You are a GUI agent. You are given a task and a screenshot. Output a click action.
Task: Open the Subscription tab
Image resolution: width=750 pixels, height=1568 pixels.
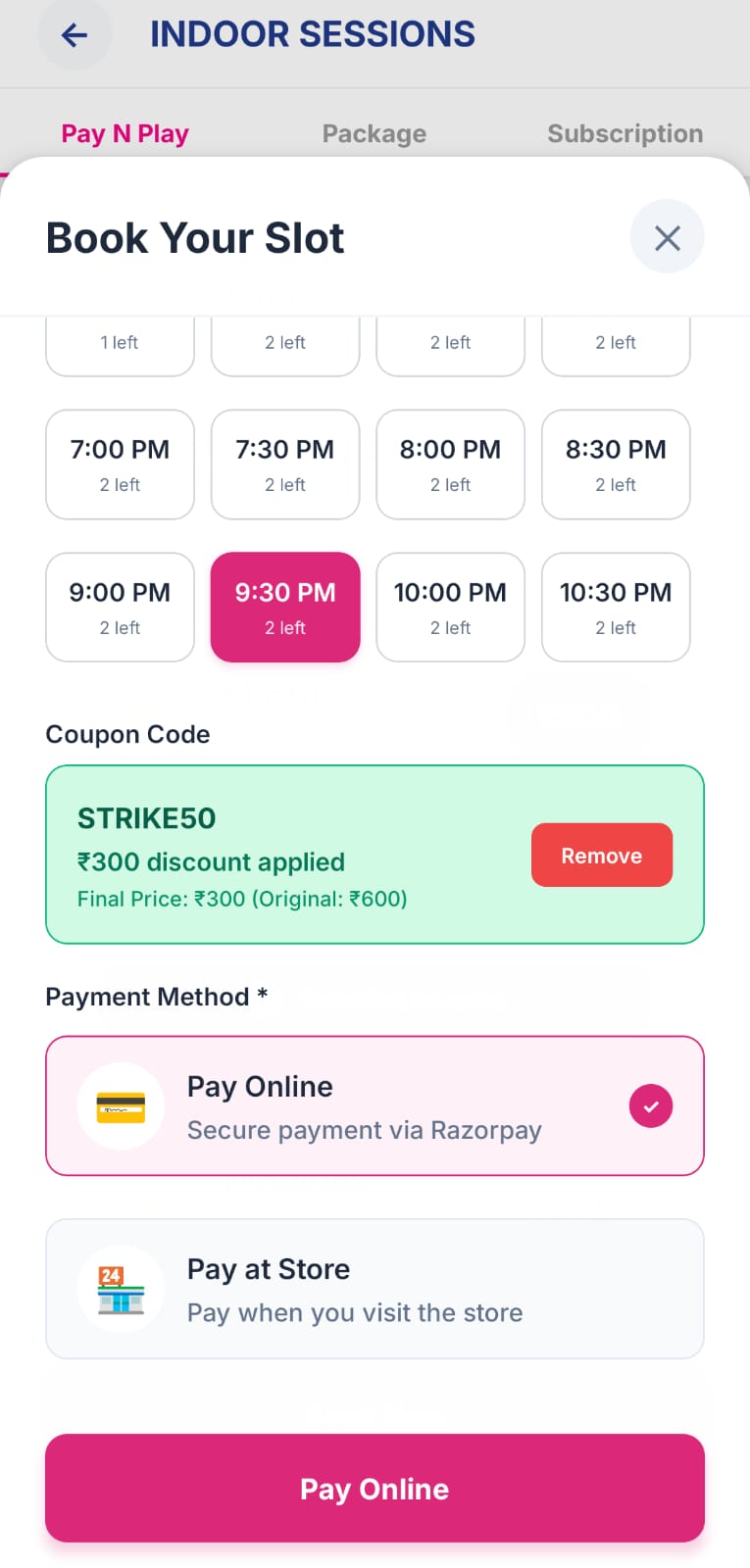(x=625, y=133)
